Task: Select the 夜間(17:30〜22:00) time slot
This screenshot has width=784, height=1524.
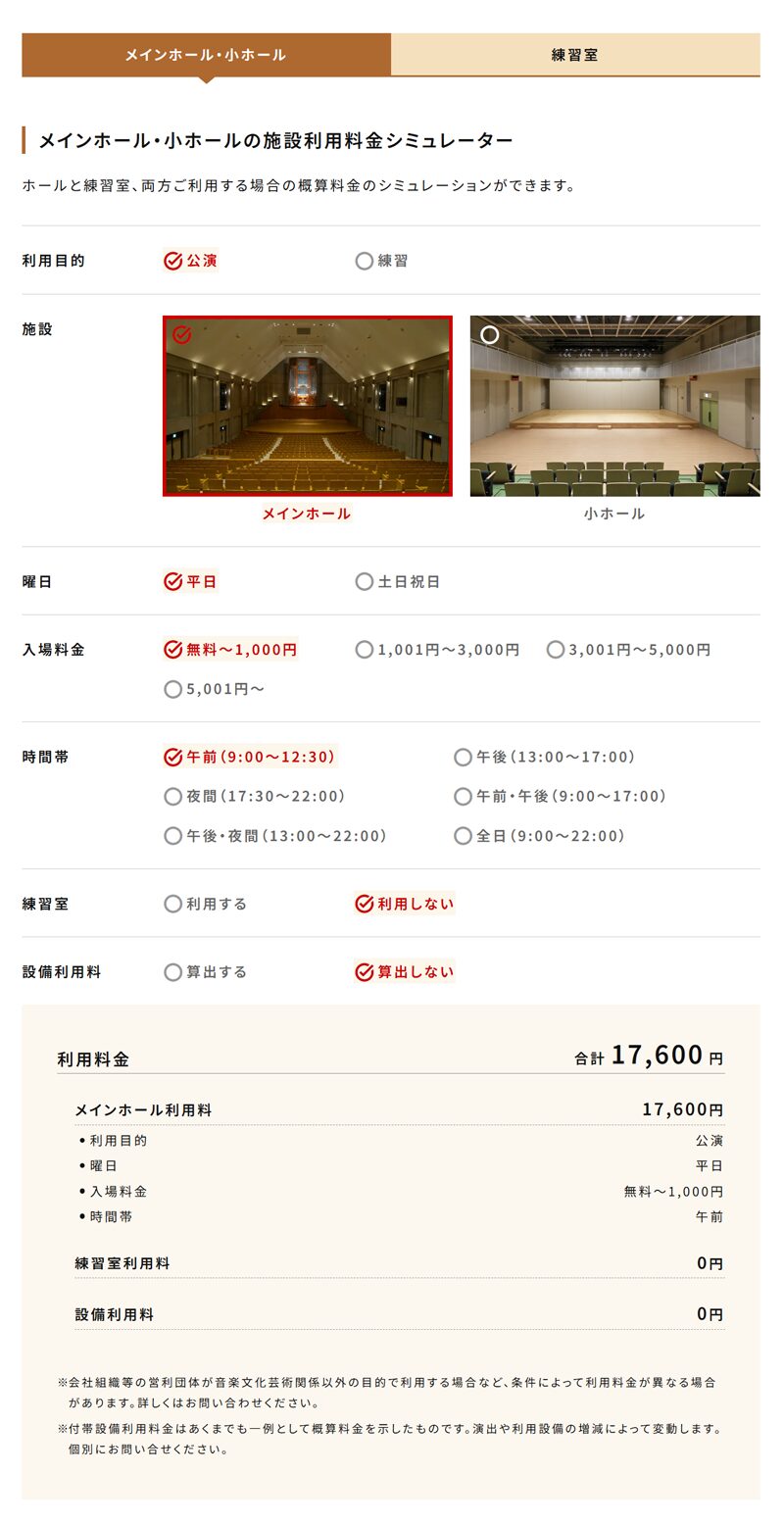Action: coord(255,797)
